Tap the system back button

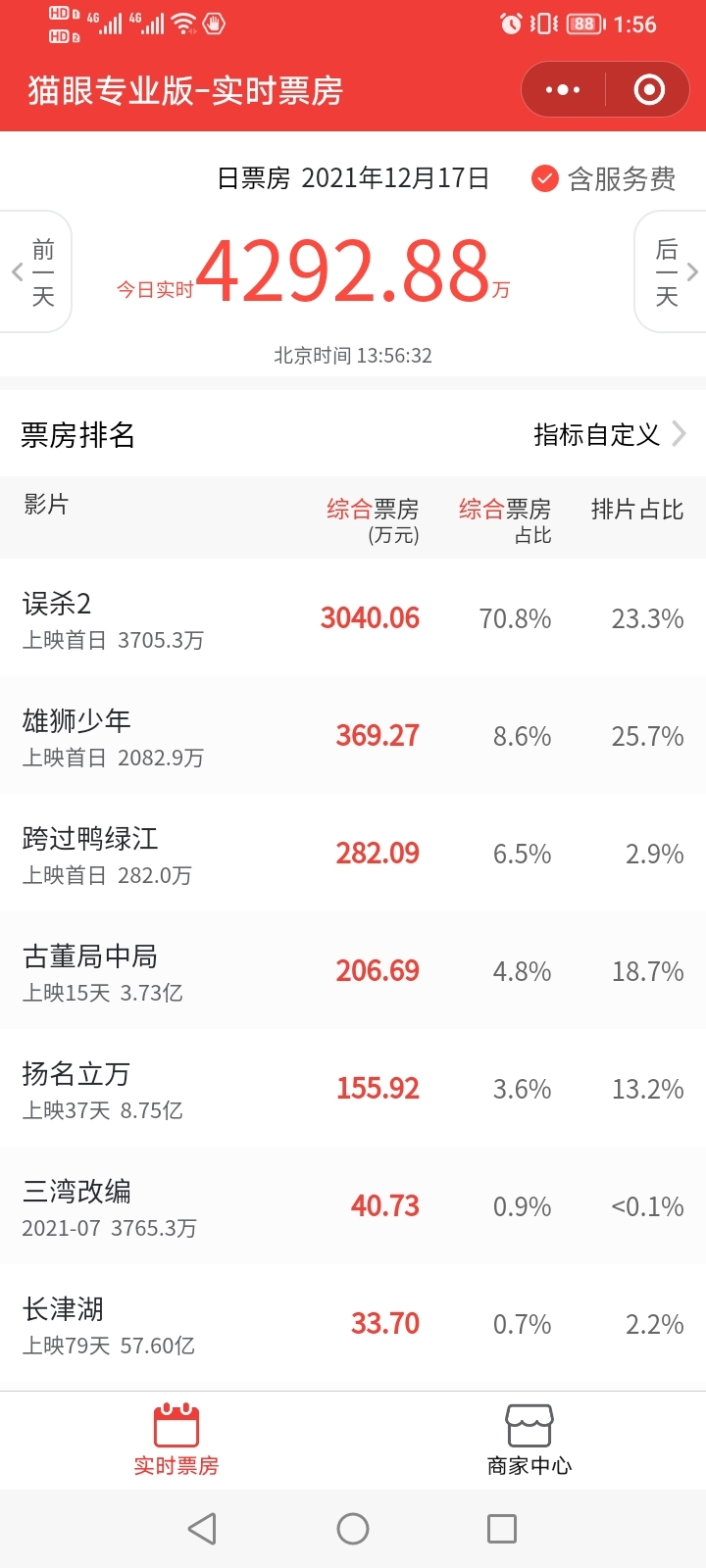point(202,1529)
